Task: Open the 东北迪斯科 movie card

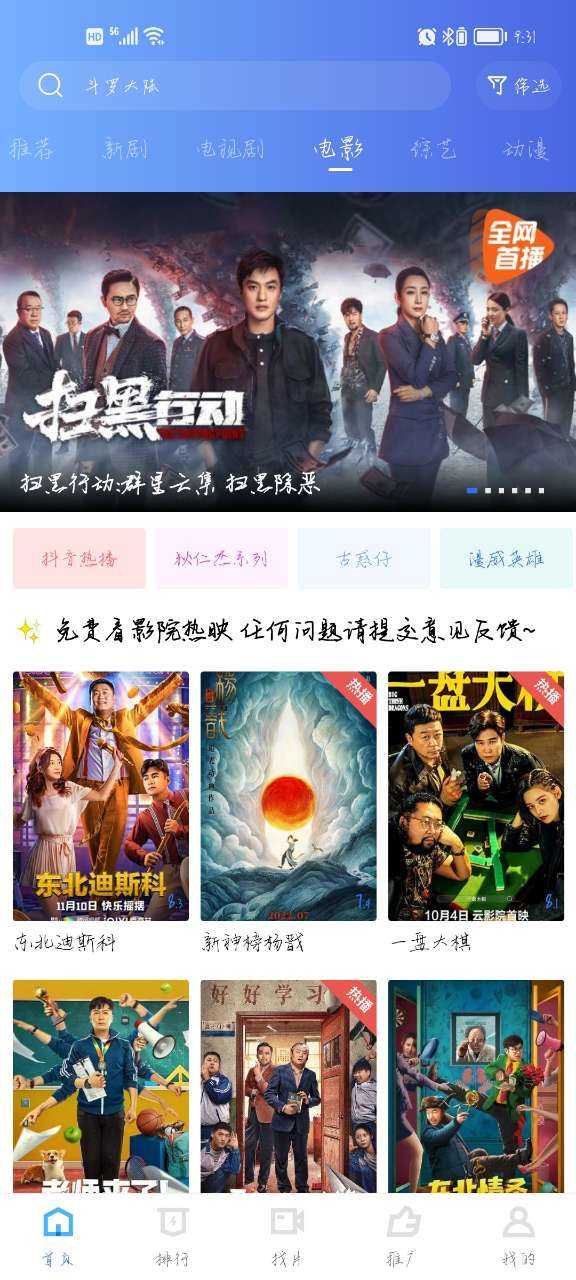Action: point(100,811)
